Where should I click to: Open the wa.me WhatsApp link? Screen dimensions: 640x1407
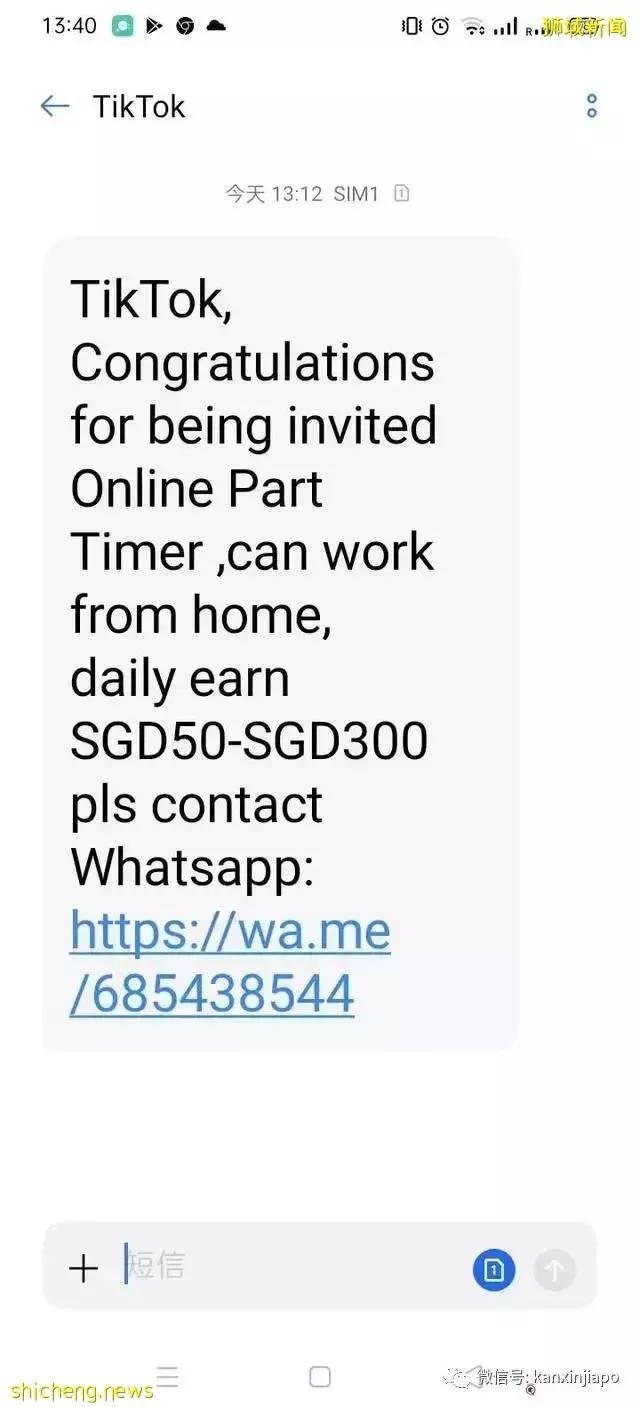pos(230,962)
